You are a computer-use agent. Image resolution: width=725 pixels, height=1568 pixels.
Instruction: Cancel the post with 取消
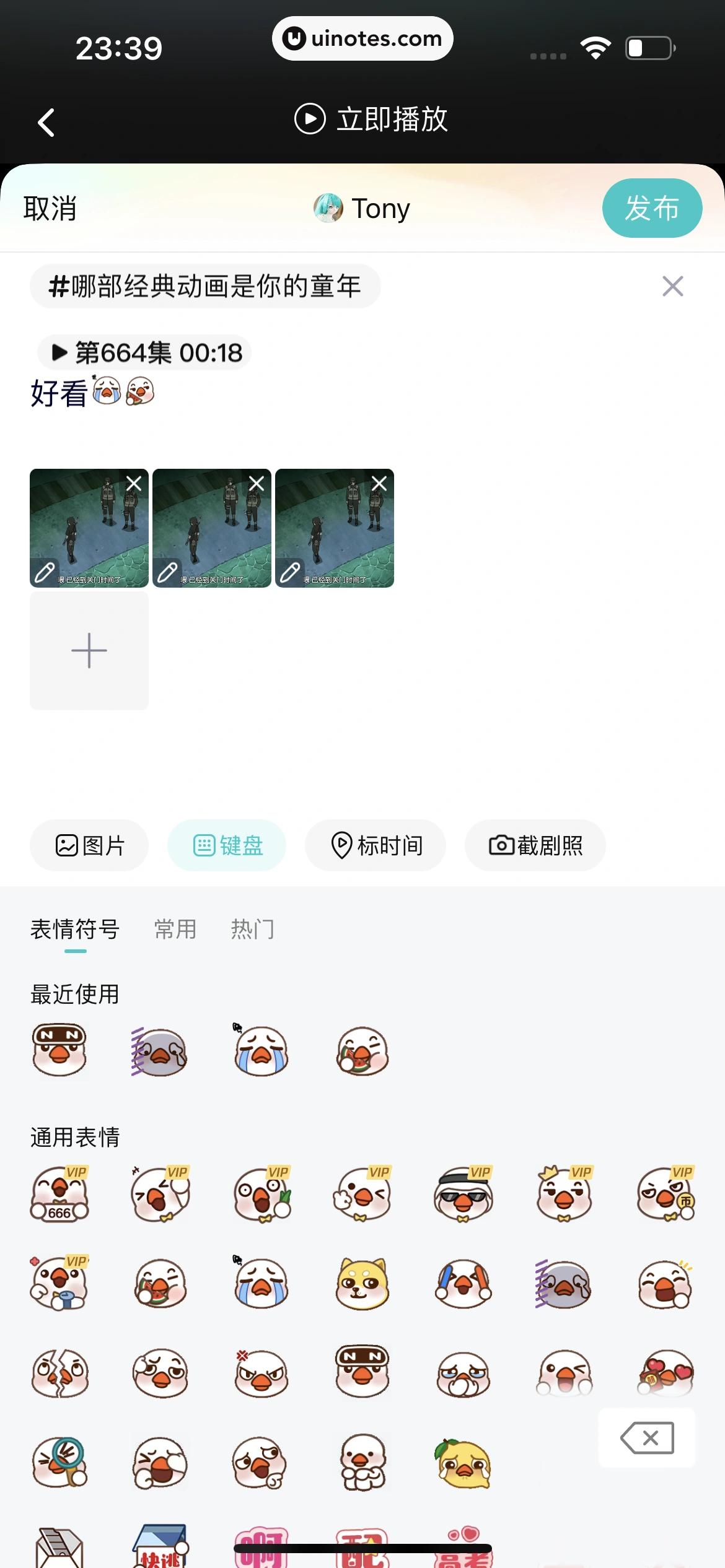pos(50,209)
